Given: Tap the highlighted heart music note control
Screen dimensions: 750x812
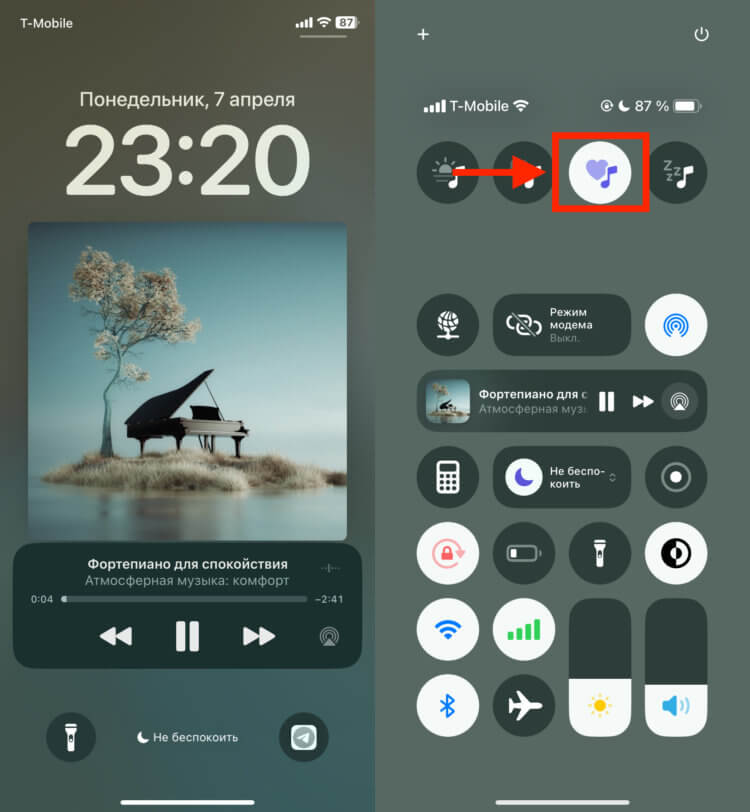Looking at the screenshot, I should (600, 172).
